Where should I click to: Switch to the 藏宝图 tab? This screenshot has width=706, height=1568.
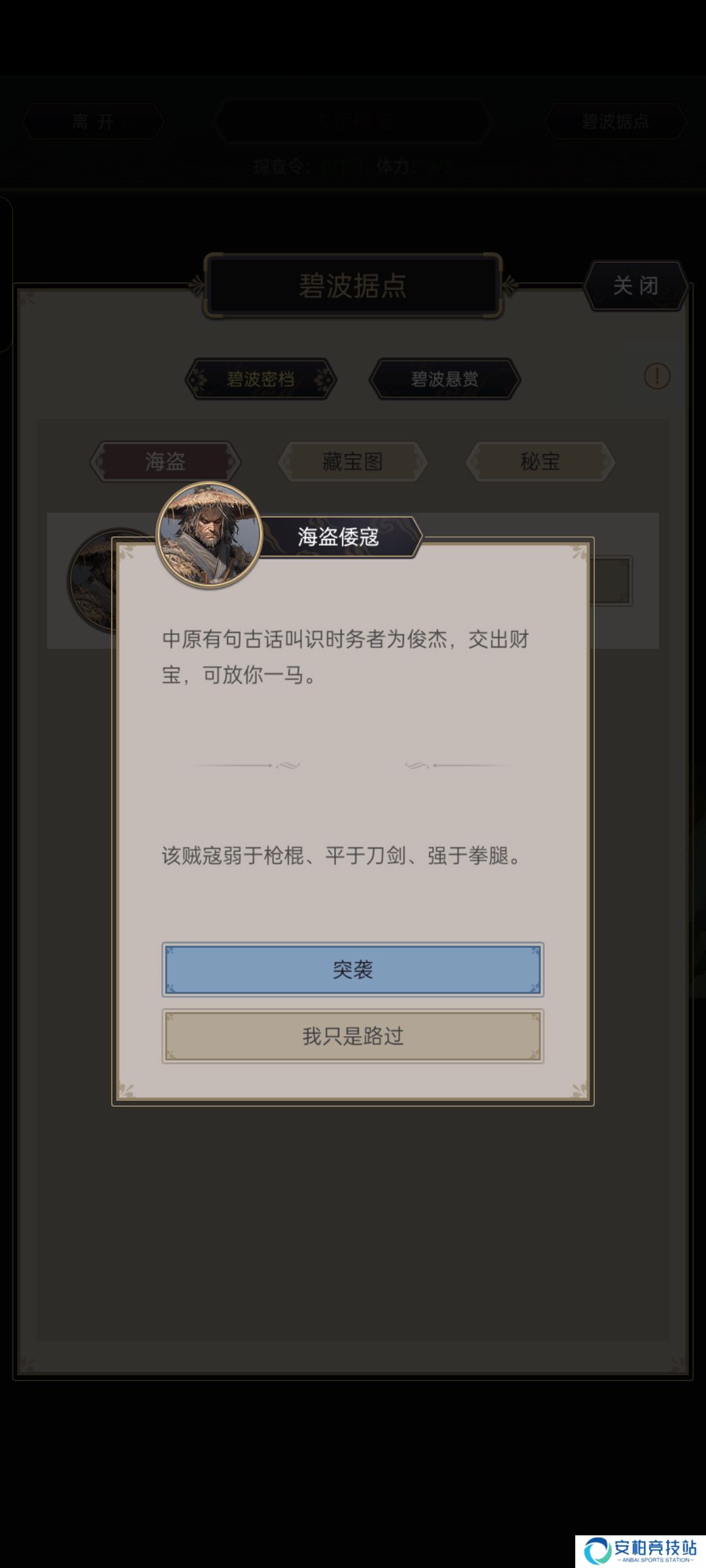[352, 461]
